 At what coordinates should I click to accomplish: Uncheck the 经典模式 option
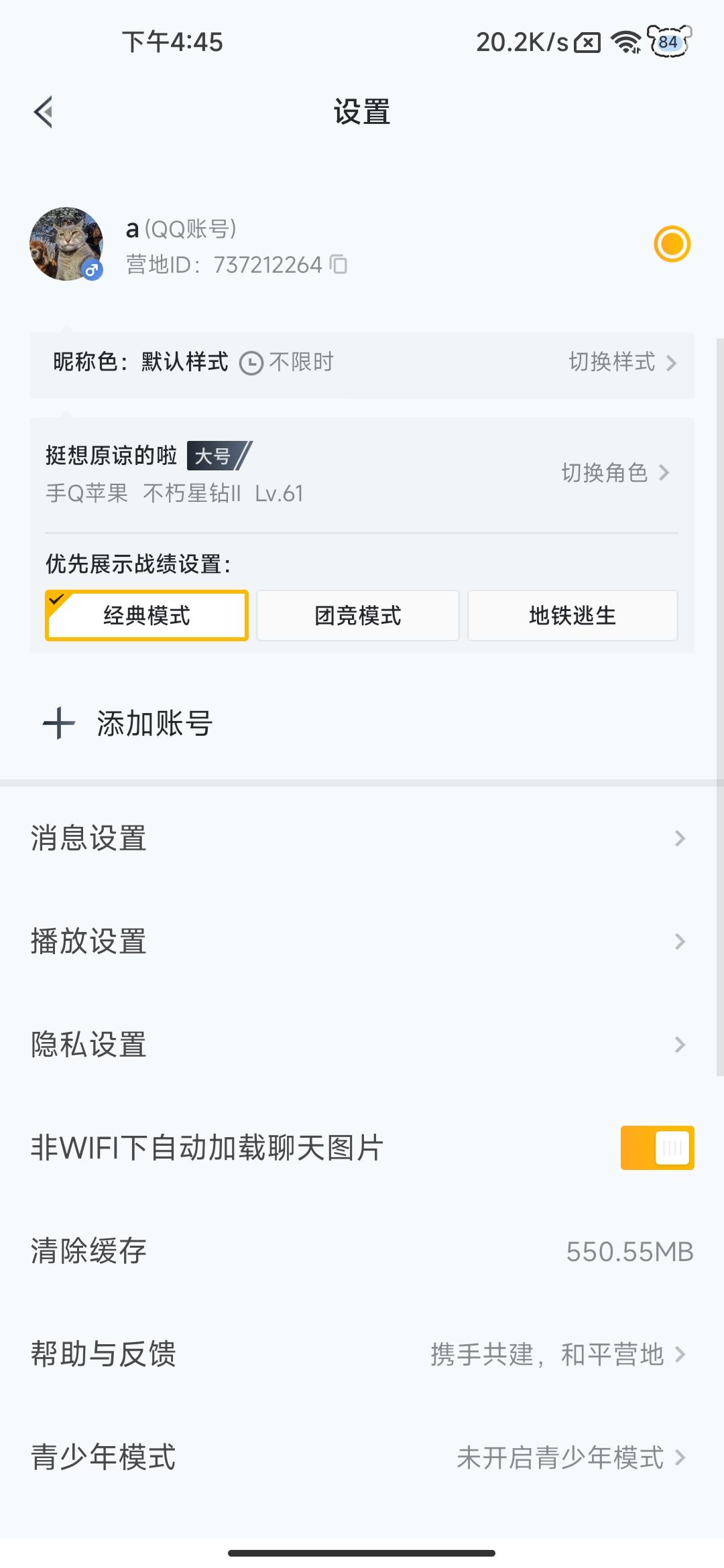tap(145, 615)
